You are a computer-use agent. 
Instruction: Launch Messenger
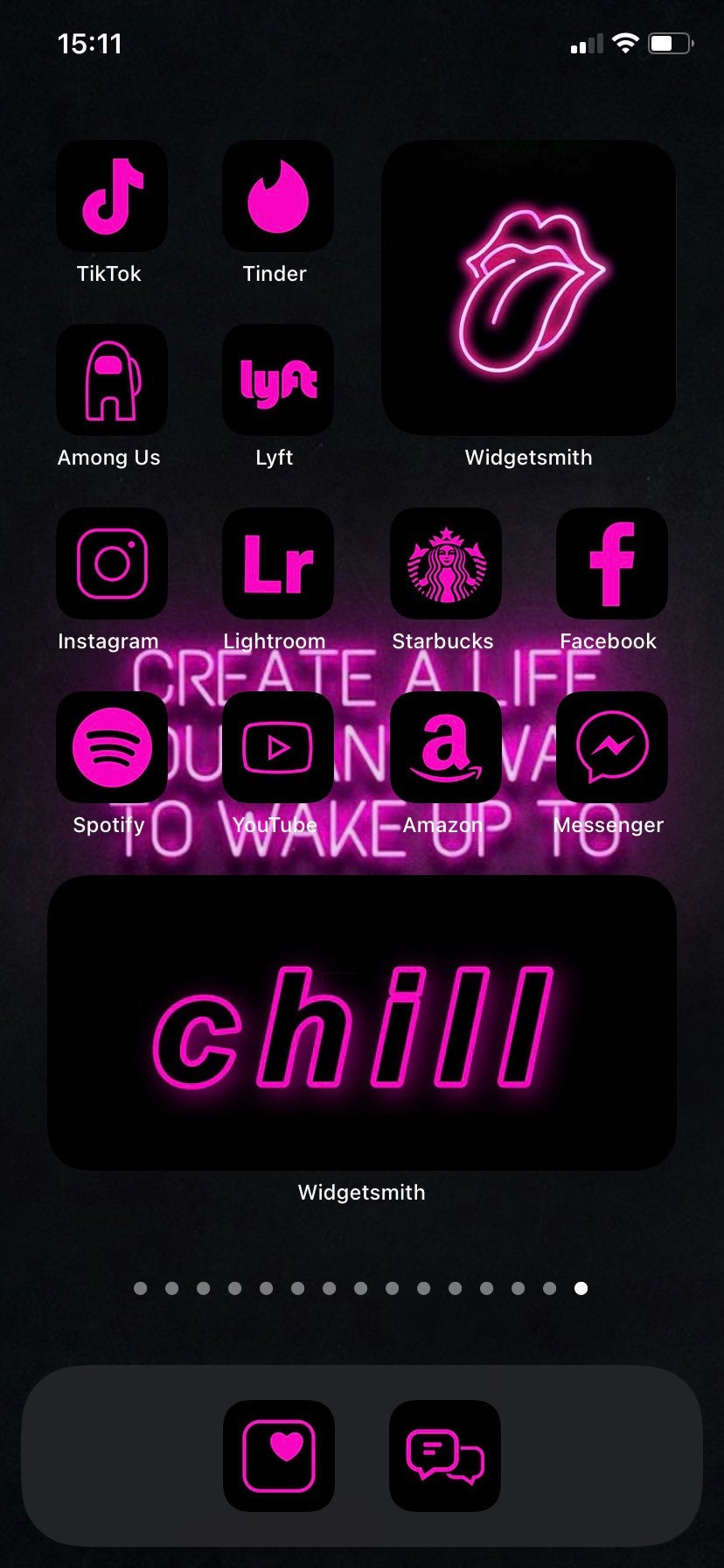[x=612, y=747]
